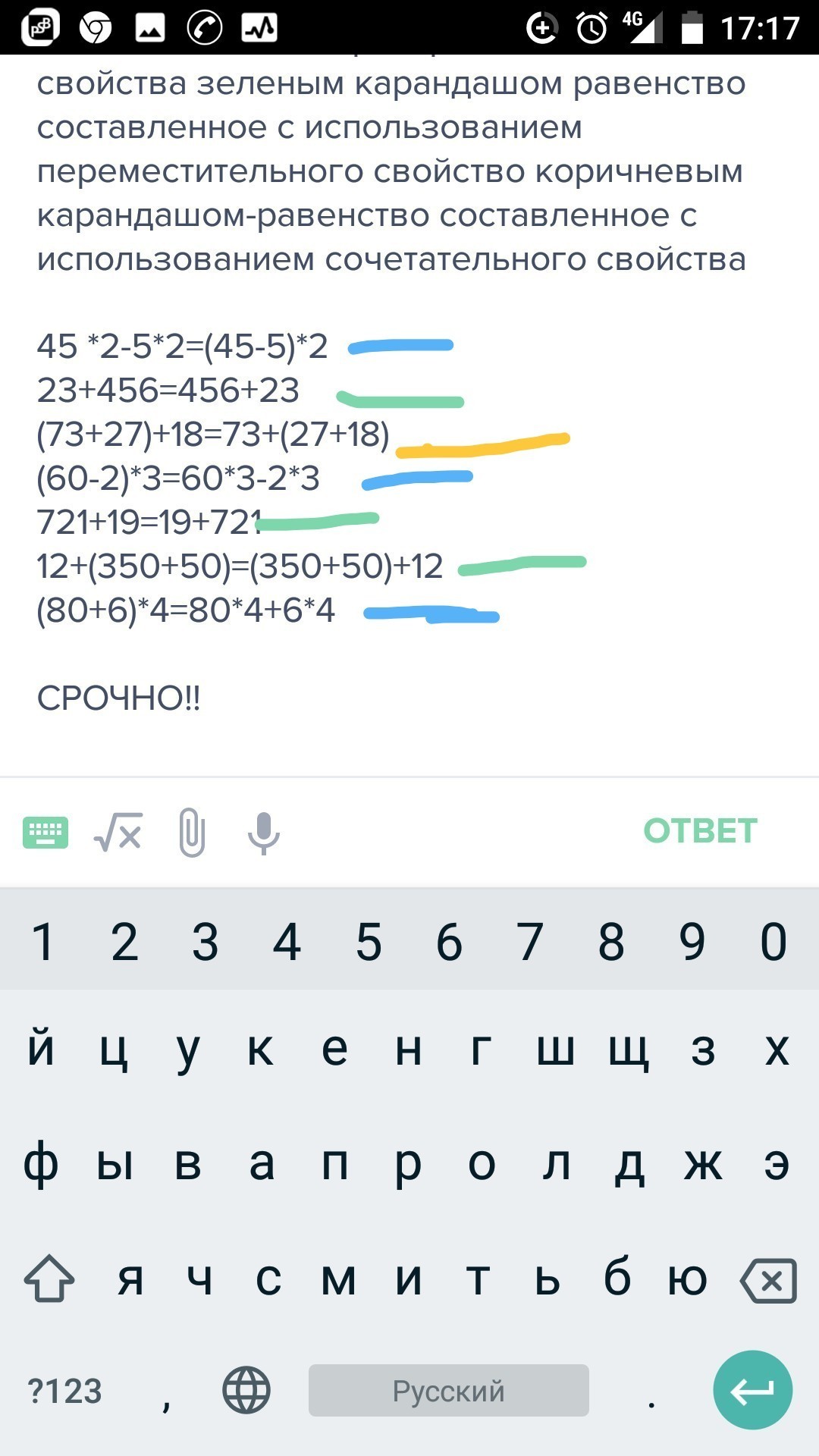This screenshot has height=1456, width=819.
Task: Tap the shift key on keyboard
Action: 49,1279
